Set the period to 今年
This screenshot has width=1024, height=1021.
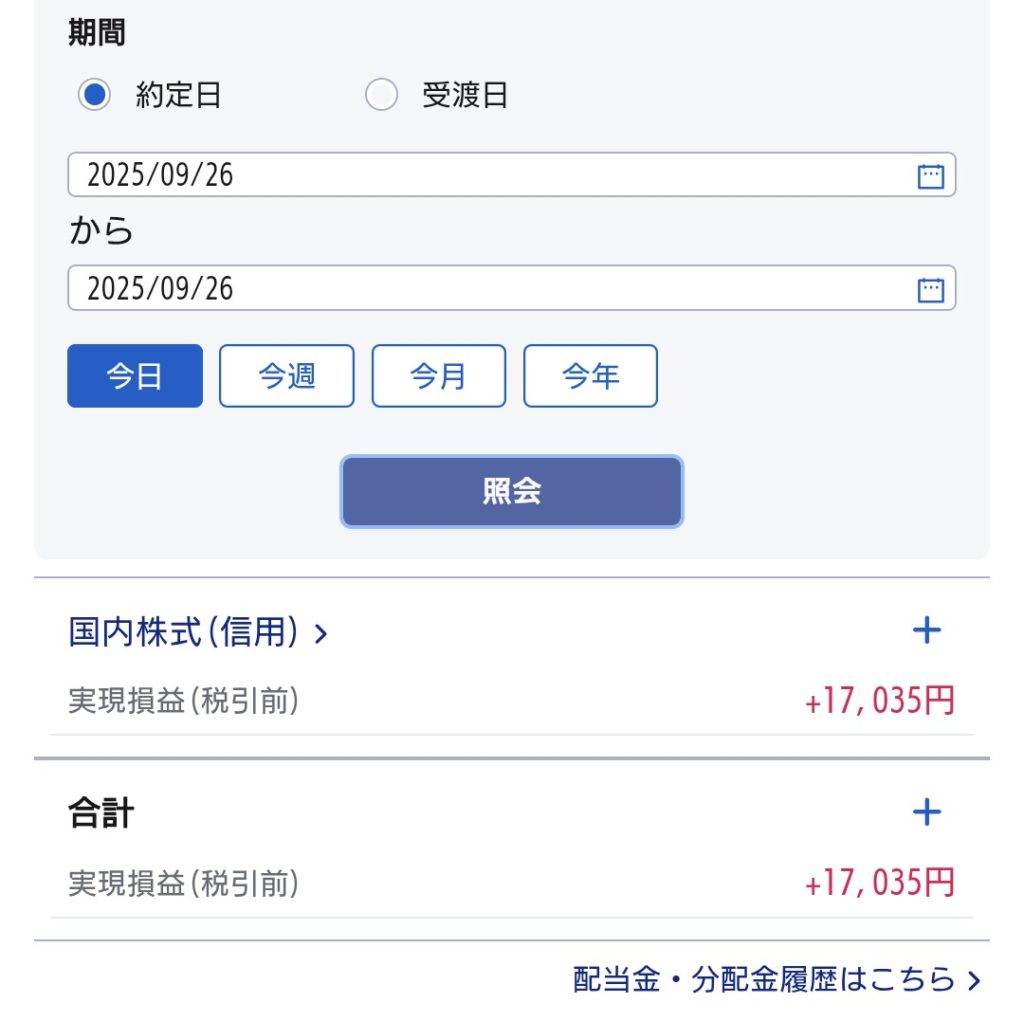click(x=591, y=376)
